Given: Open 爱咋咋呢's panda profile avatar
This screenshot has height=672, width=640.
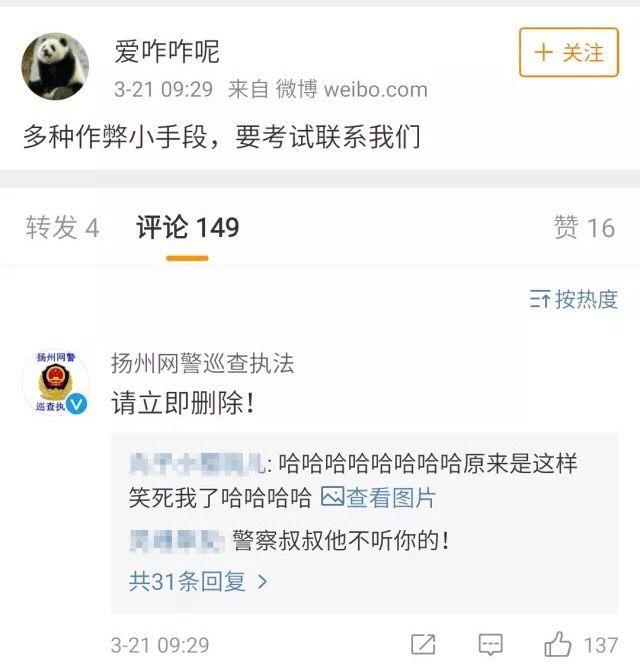Looking at the screenshot, I should tap(55, 64).
